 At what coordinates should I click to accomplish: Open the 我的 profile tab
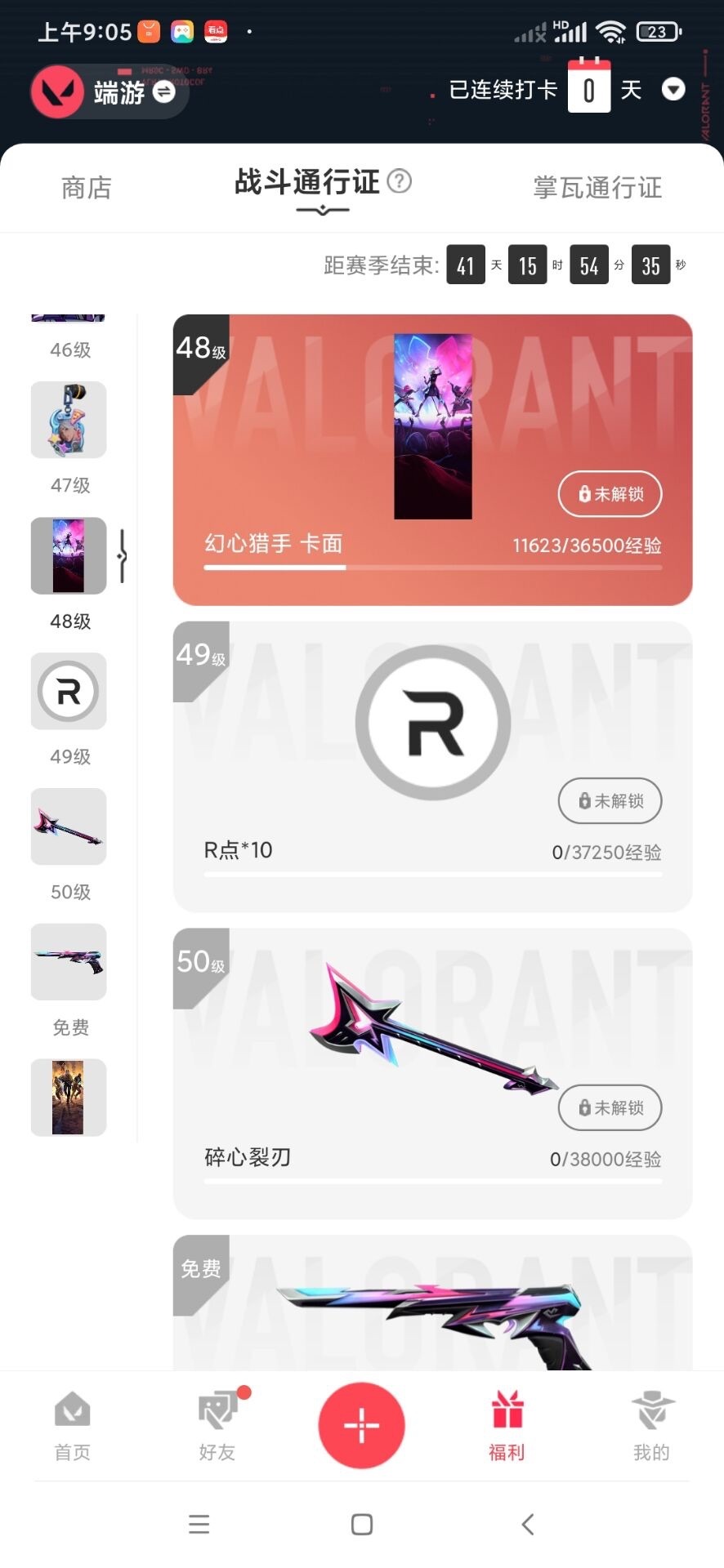pos(651,1426)
